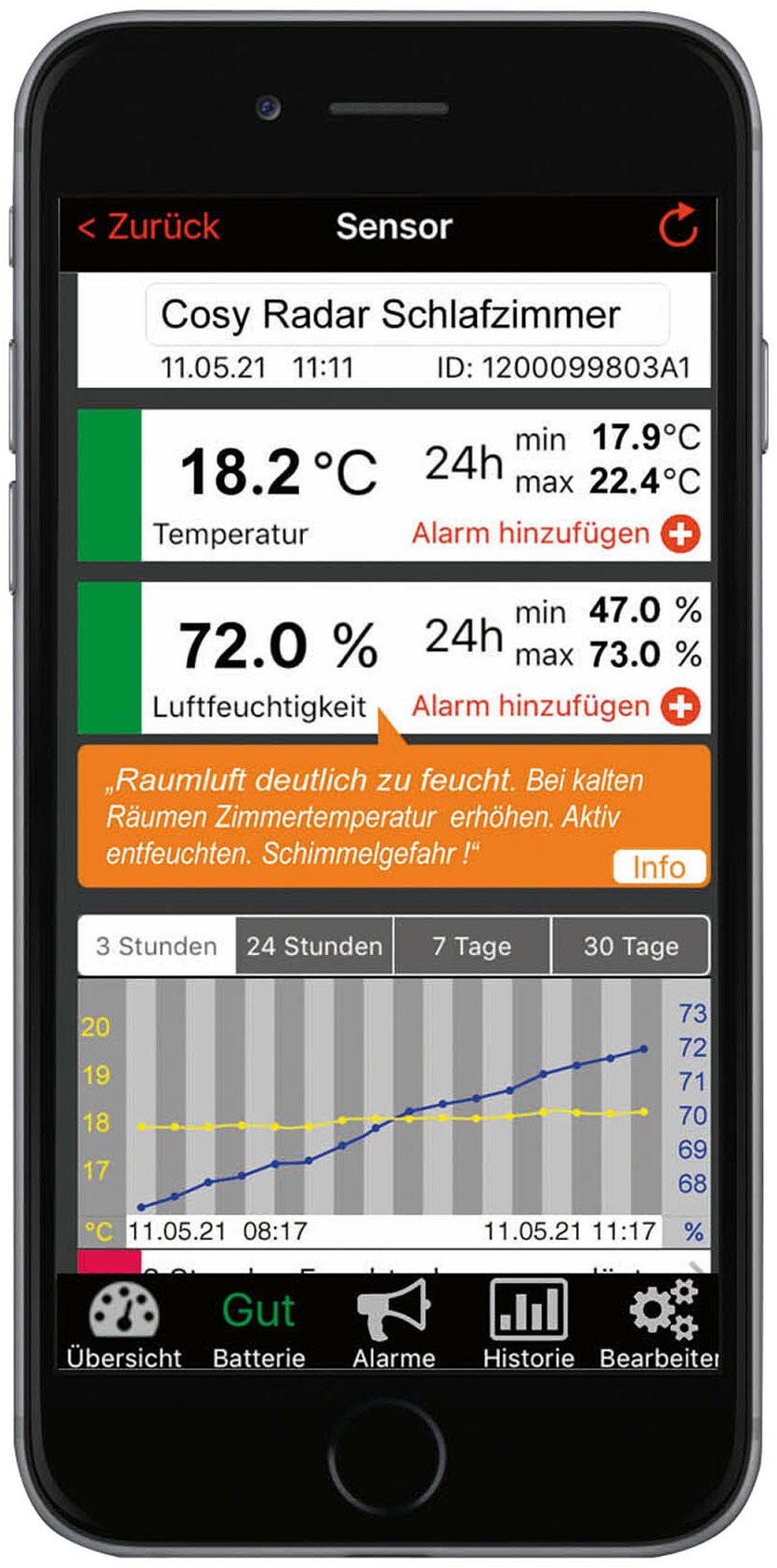The height and width of the screenshot is (1568, 777).
Task: Switch chart to 24 Stunden
Action: pos(314,947)
